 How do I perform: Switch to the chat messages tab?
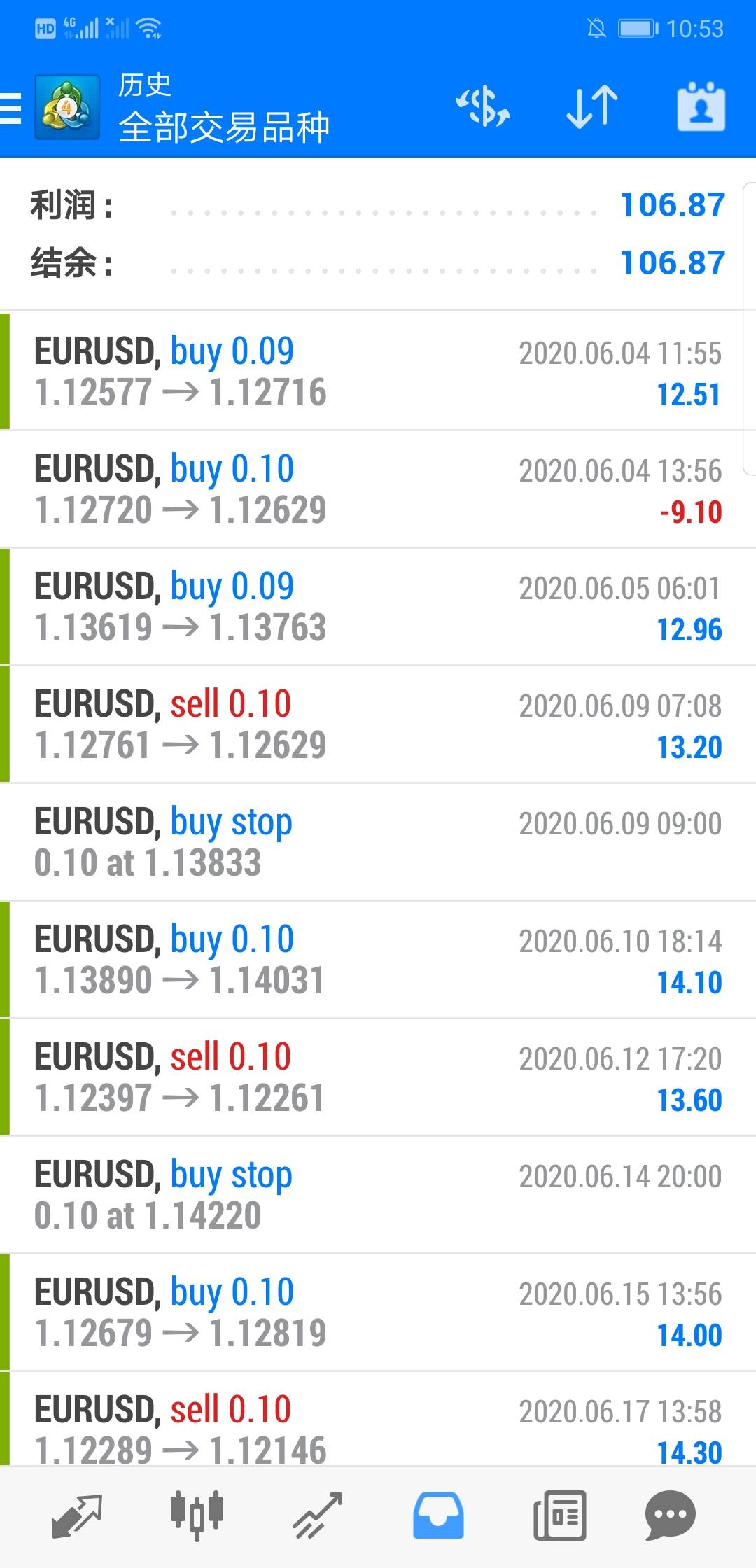point(670,1516)
